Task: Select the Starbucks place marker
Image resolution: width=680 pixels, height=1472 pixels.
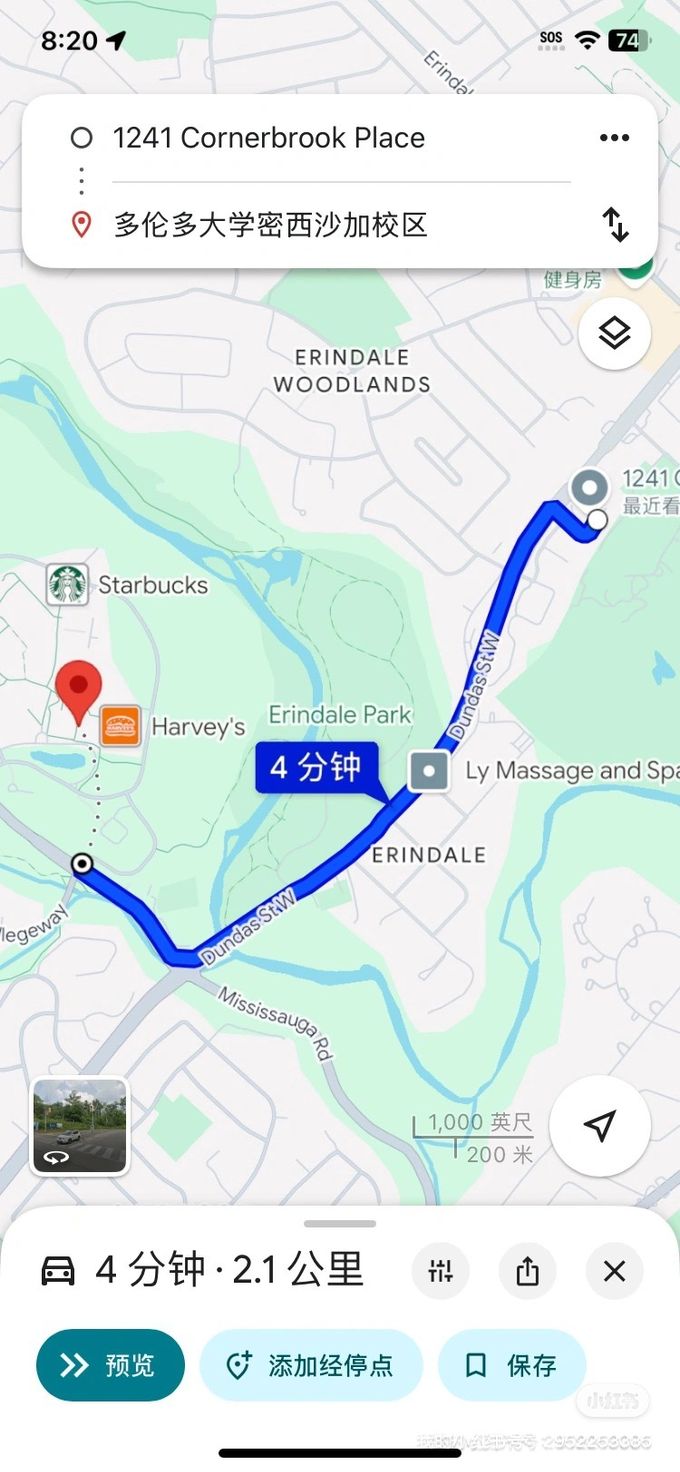Action: coord(67,584)
